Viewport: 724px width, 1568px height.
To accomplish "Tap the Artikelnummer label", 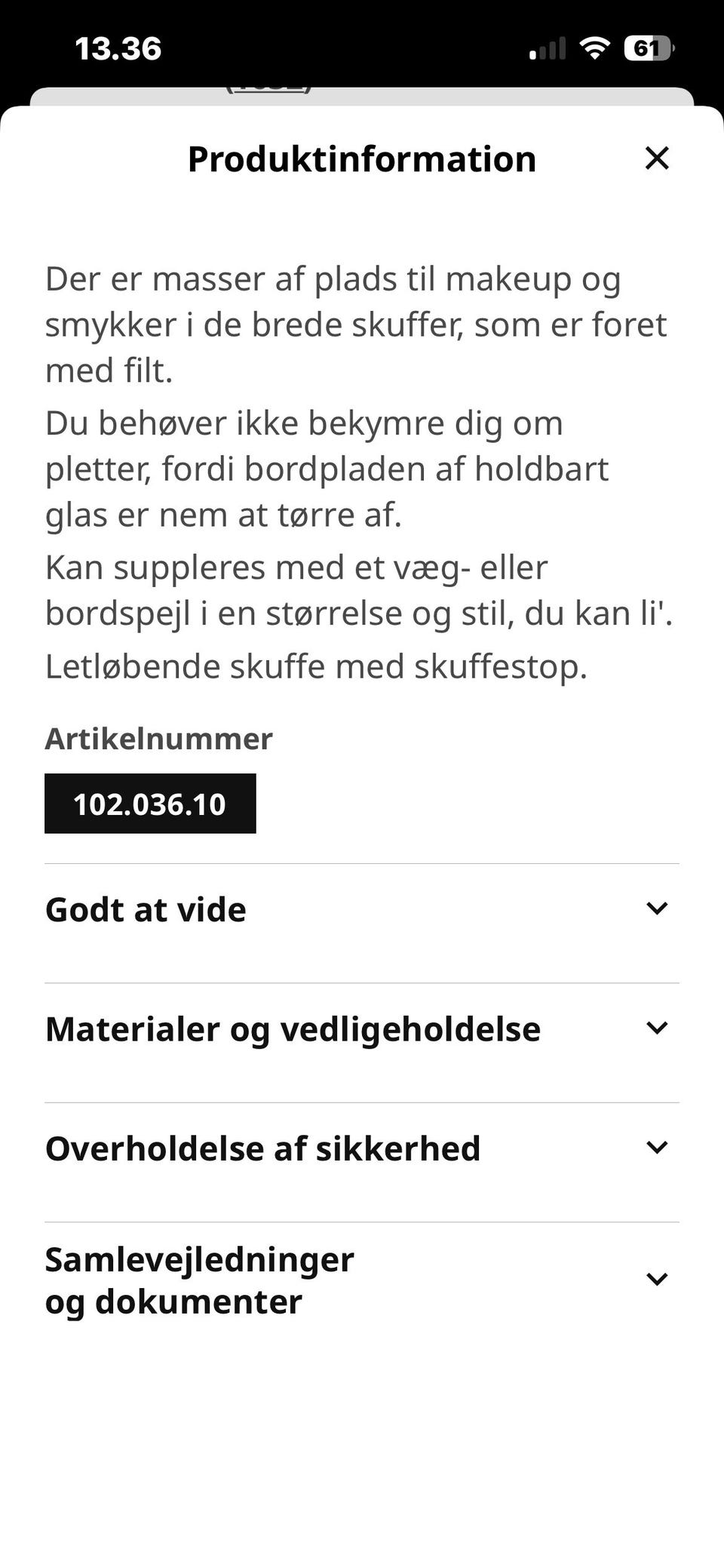I will coord(159,739).
